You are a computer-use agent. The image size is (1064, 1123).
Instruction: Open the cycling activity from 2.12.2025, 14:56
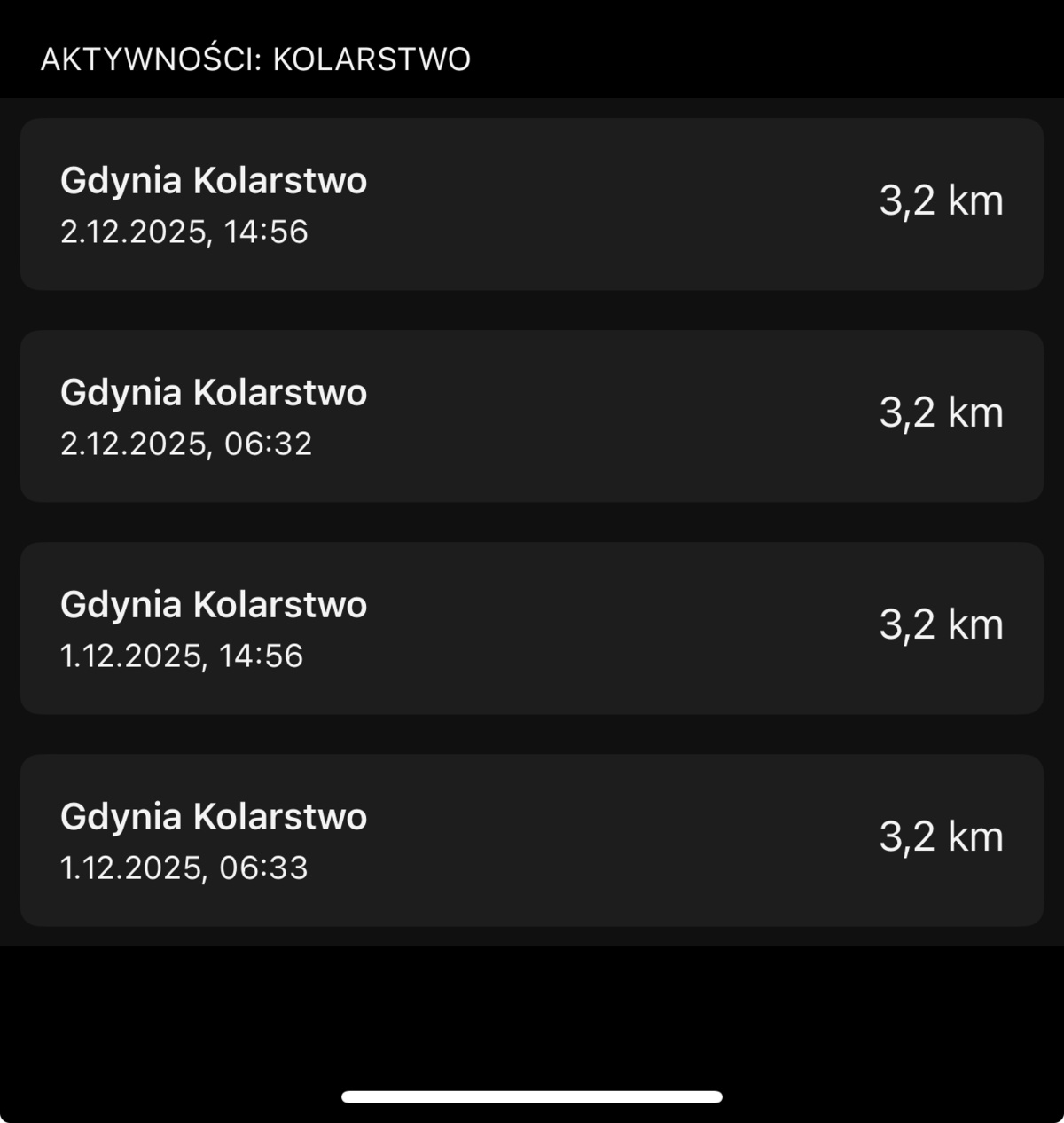531,204
